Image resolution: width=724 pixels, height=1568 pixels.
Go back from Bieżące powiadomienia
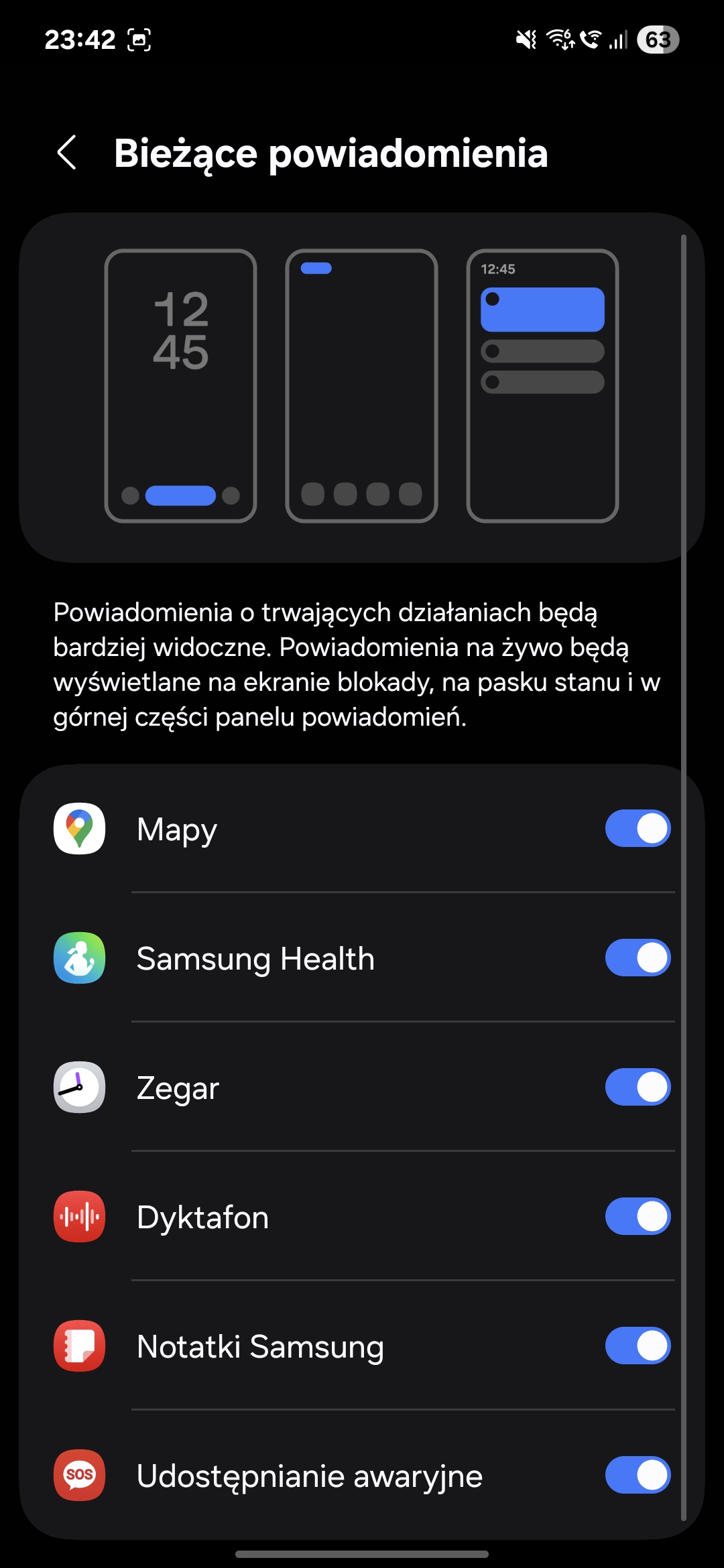[x=67, y=153]
